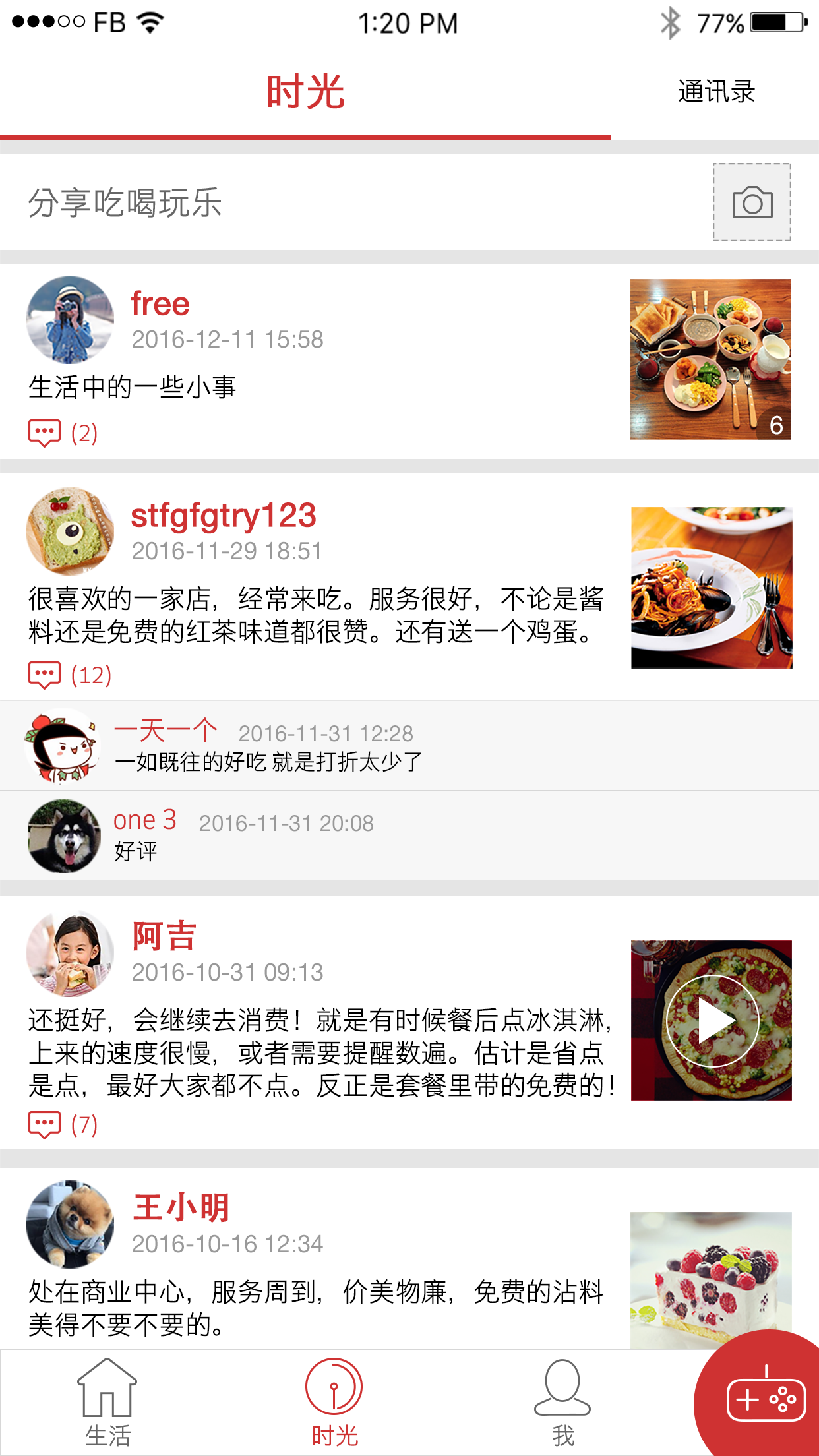Visit 阿吉's profile via avatar
Image resolution: width=819 pixels, height=1456 pixels.
tap(70, 954)
